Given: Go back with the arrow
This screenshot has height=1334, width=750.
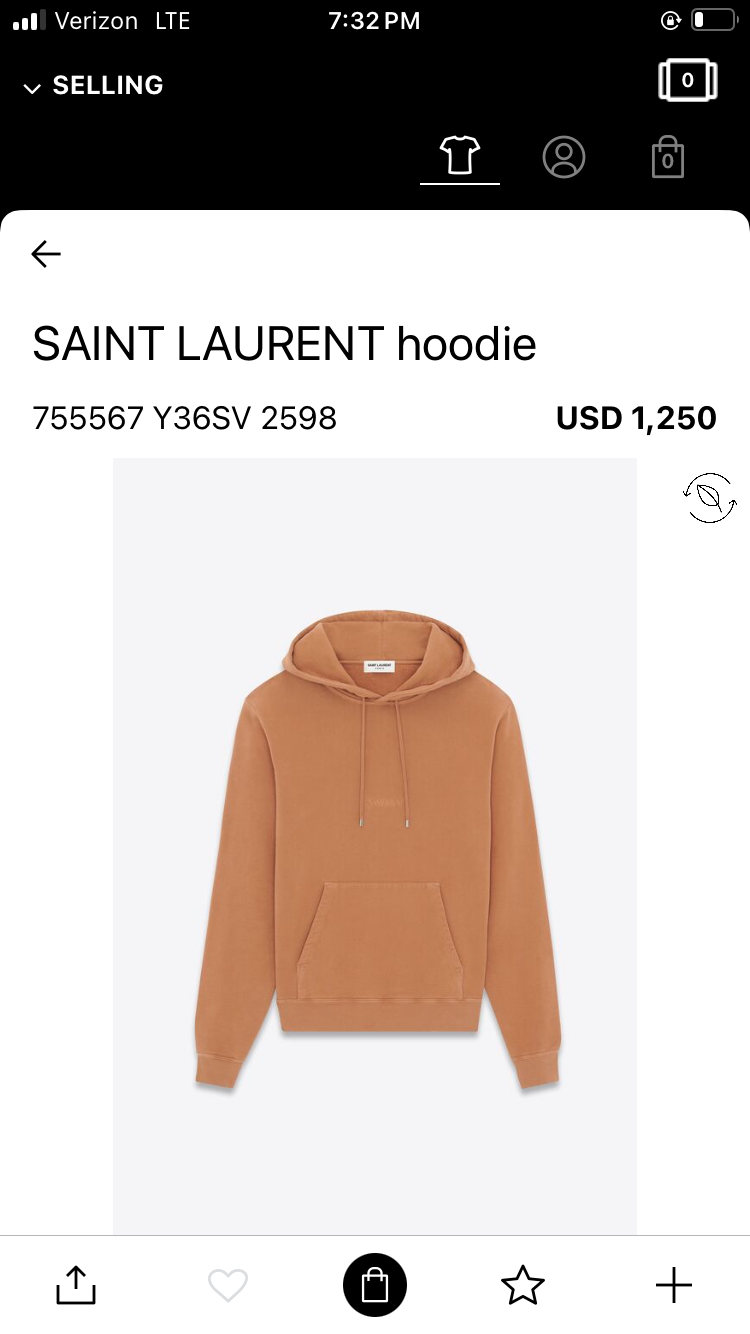Looking at the screenshot, I should point(46,254).
